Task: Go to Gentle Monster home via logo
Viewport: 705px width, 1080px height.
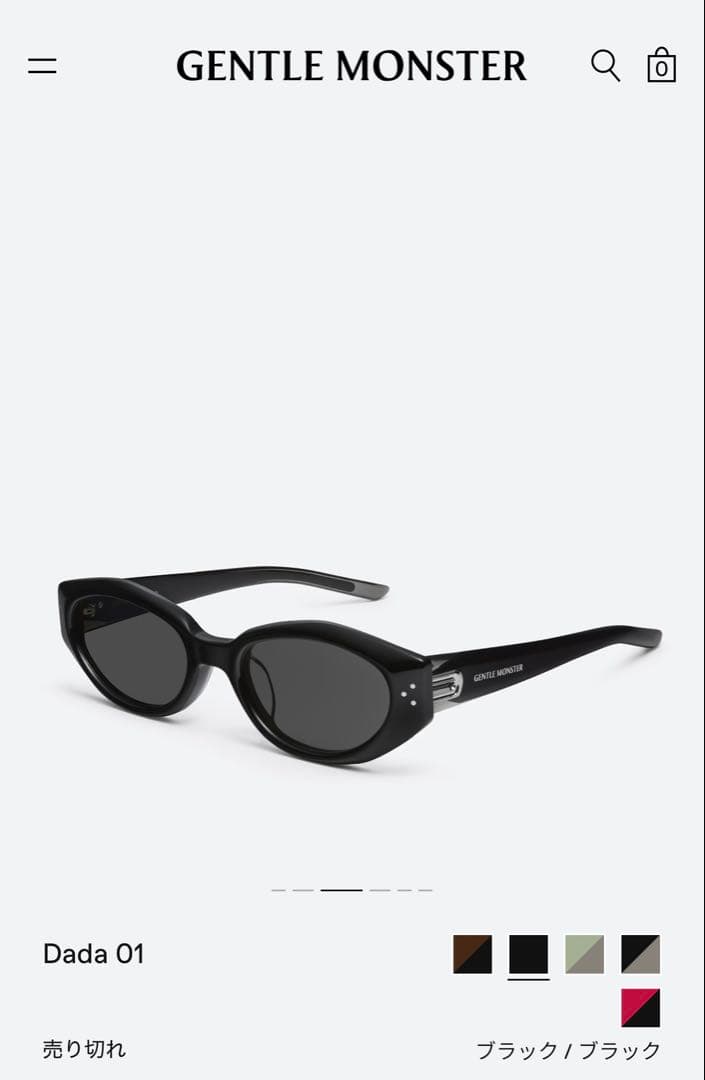Action: click(x=351, y=66)
